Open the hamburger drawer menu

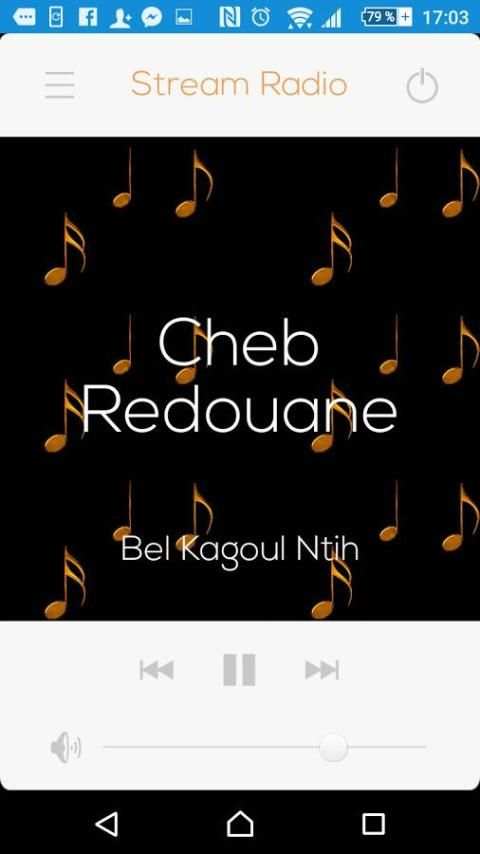(60, 86)
